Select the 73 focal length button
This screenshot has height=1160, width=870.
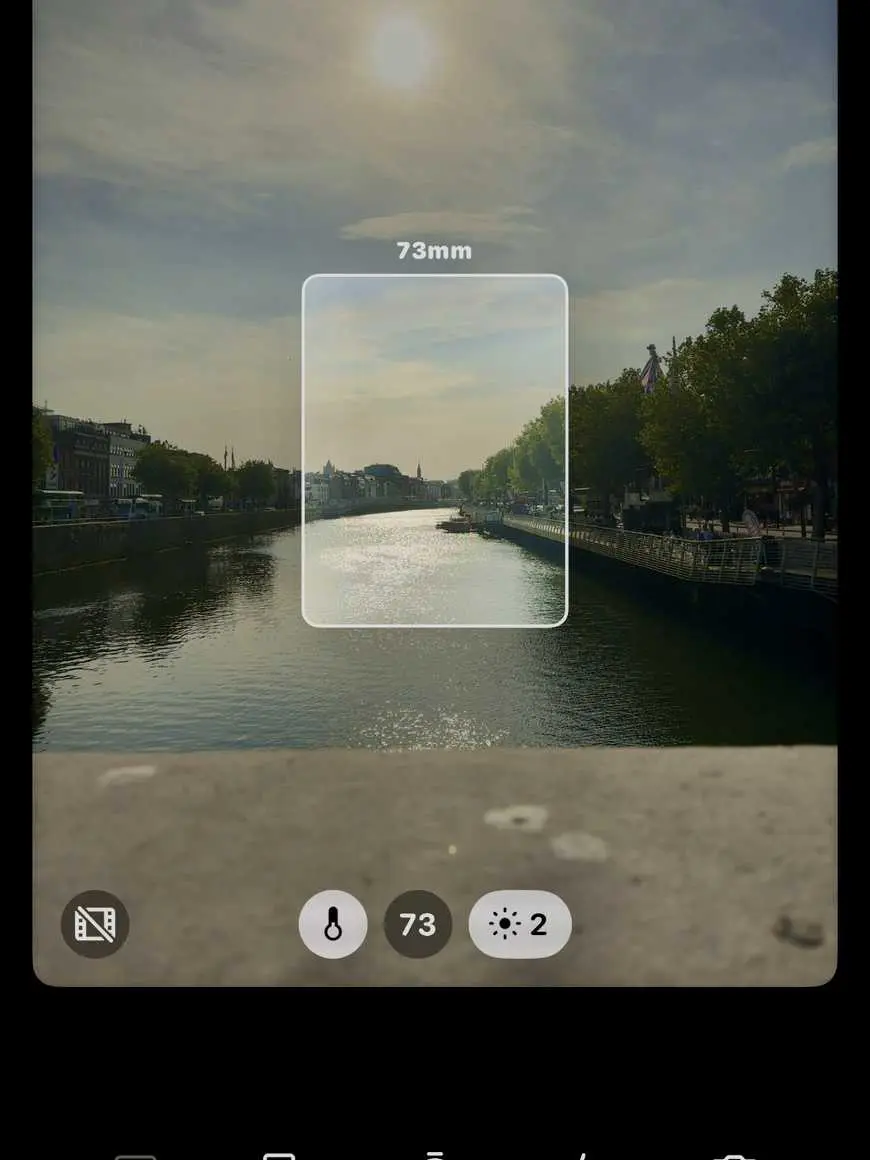418,924
